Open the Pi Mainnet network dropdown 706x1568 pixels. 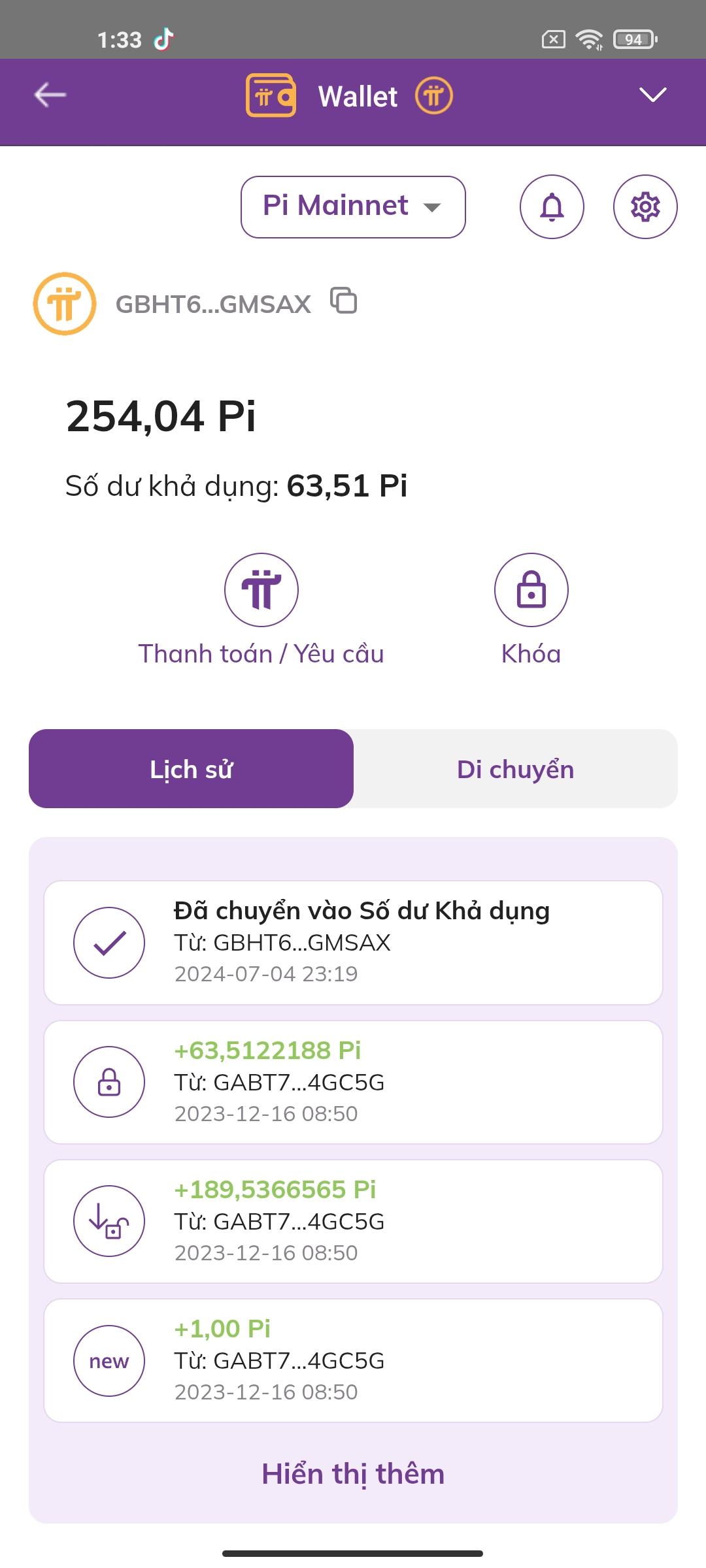352,206
